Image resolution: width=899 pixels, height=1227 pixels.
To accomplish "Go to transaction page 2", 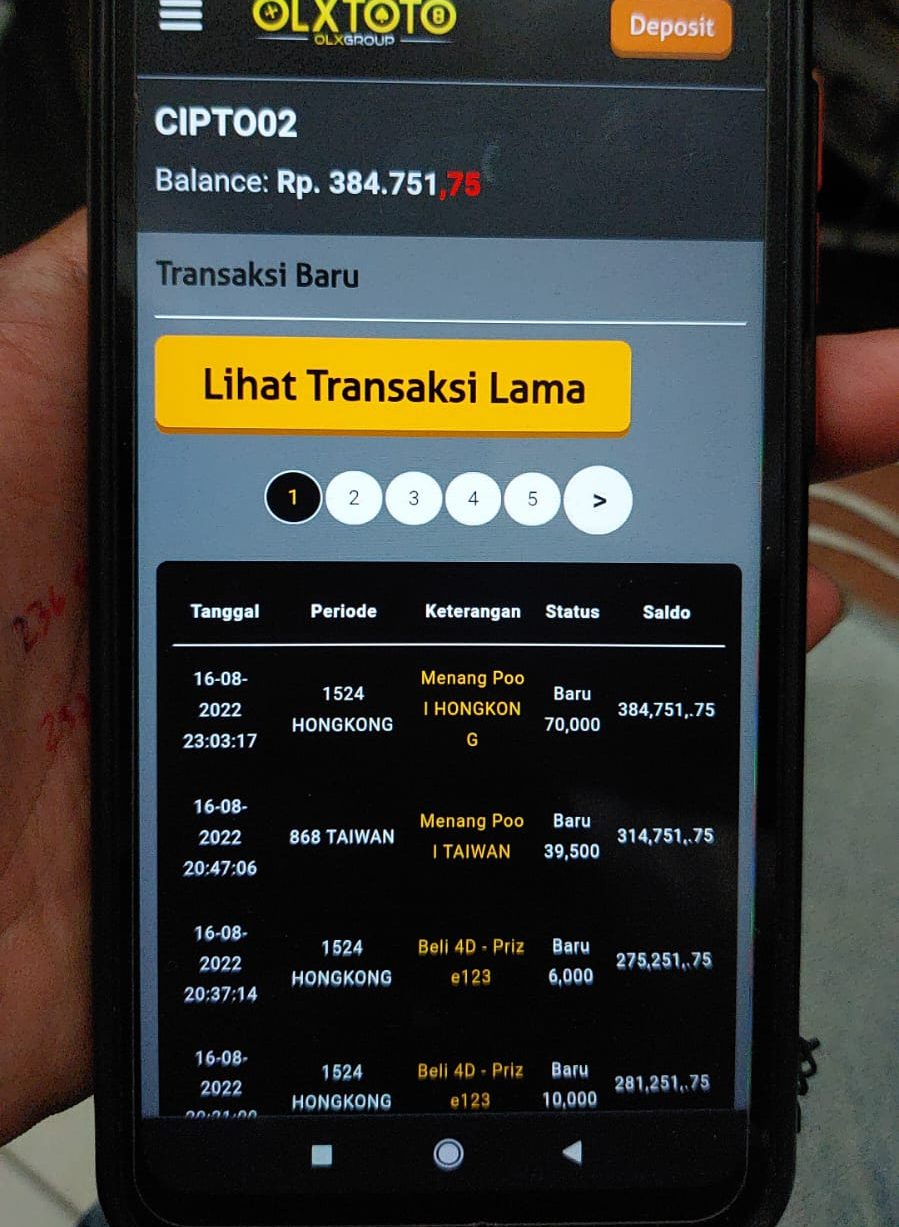I will [354, 498].
